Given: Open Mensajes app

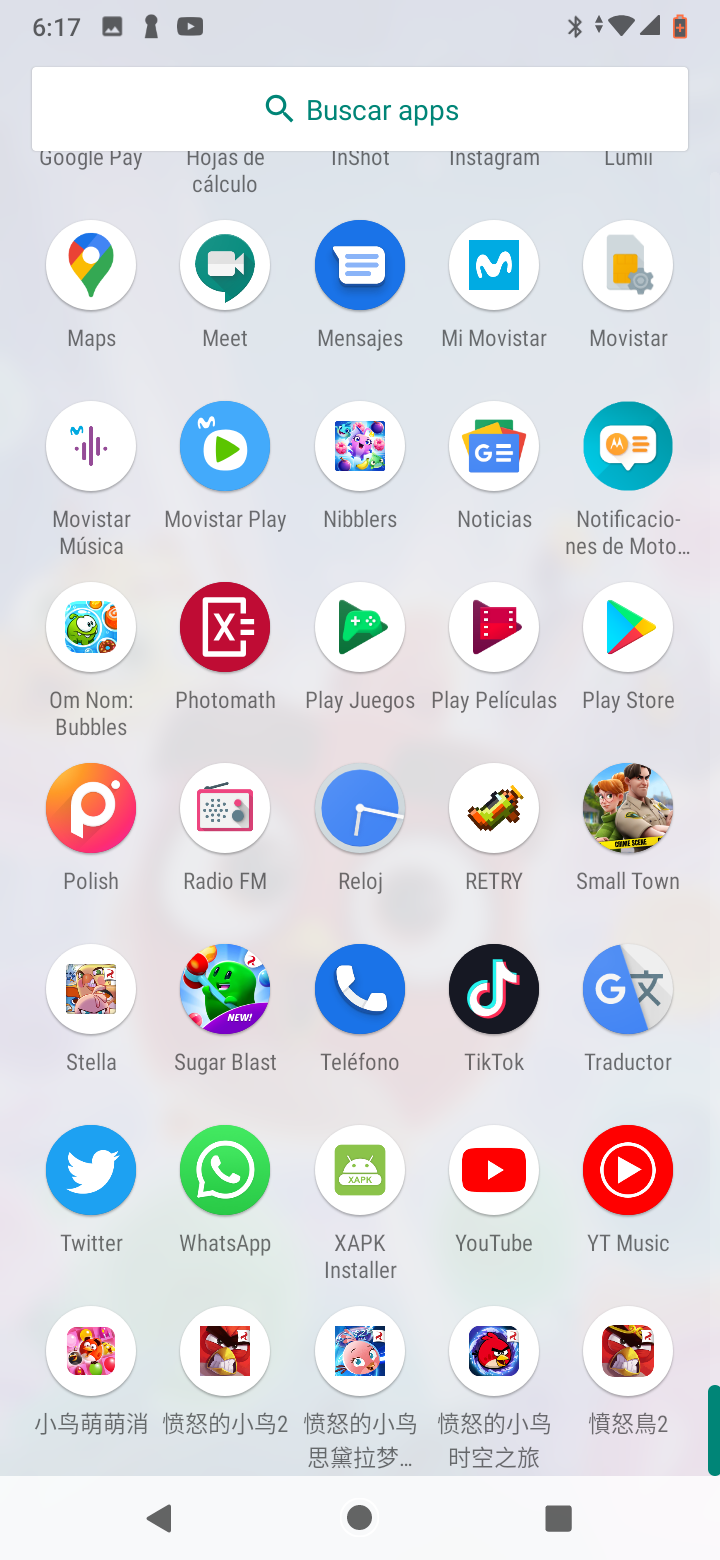Looking at the screenshot, I should 360,266.
